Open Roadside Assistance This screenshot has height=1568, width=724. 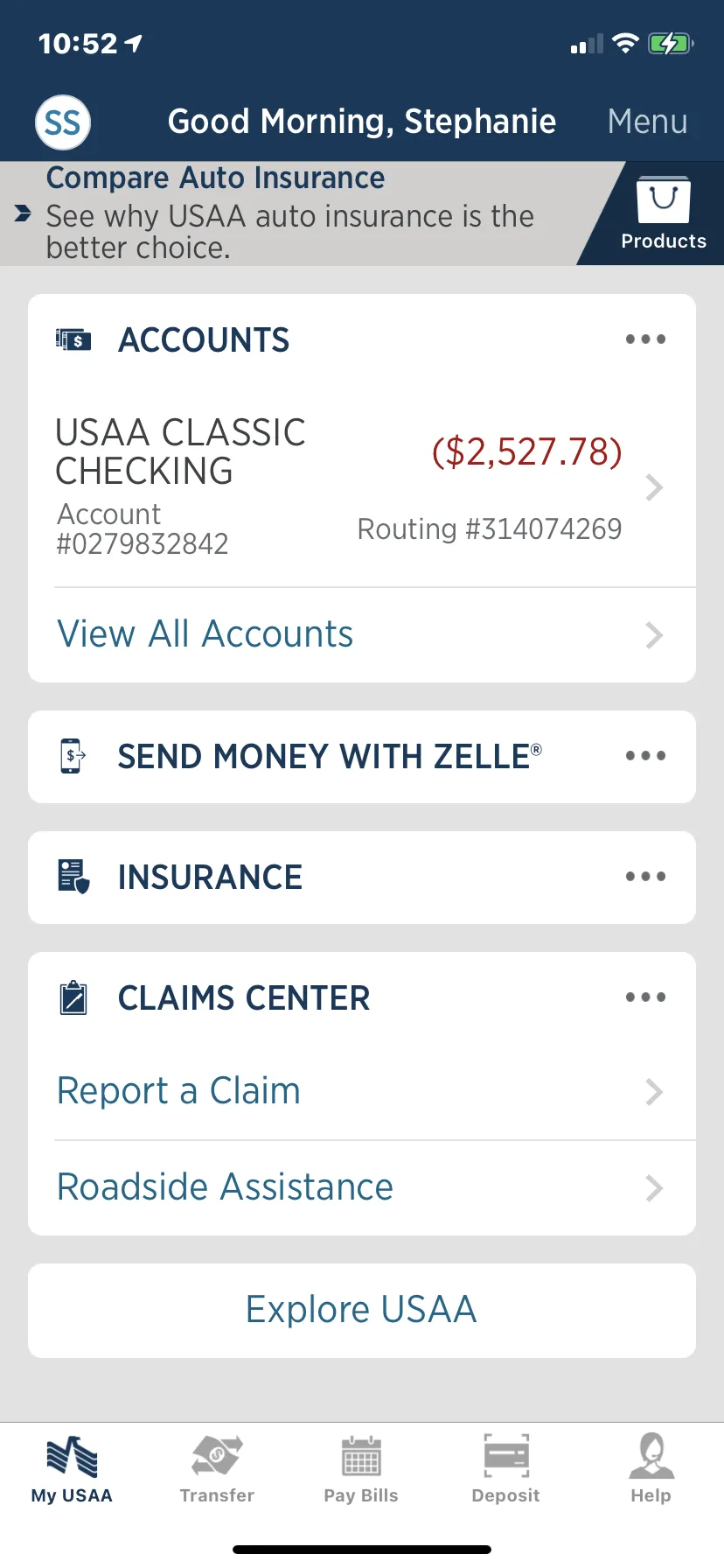click(x=362, y=1188)
